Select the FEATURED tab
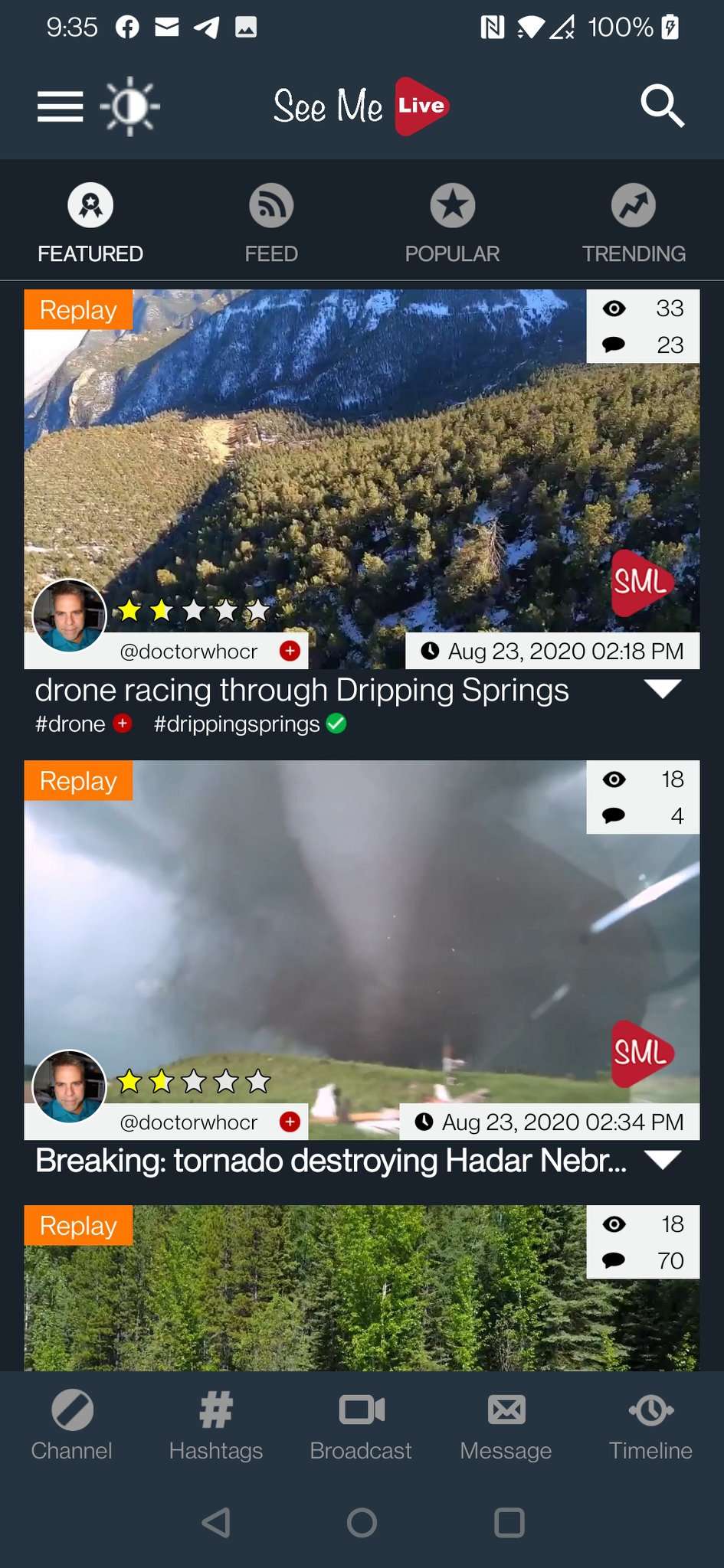The width and height of the screenshot is (724, 1568). (x=90, y=223)
